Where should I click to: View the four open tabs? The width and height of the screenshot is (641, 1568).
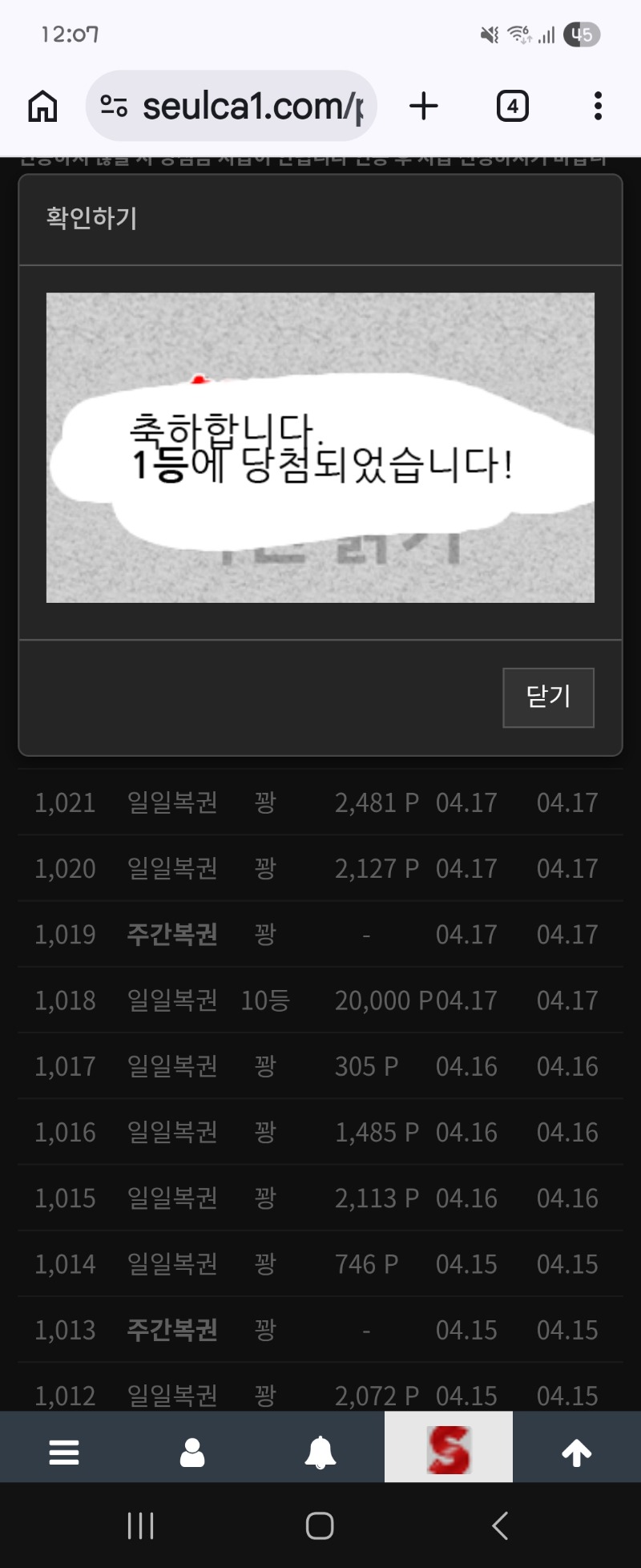pyautogui.click(x=513, y=106)
